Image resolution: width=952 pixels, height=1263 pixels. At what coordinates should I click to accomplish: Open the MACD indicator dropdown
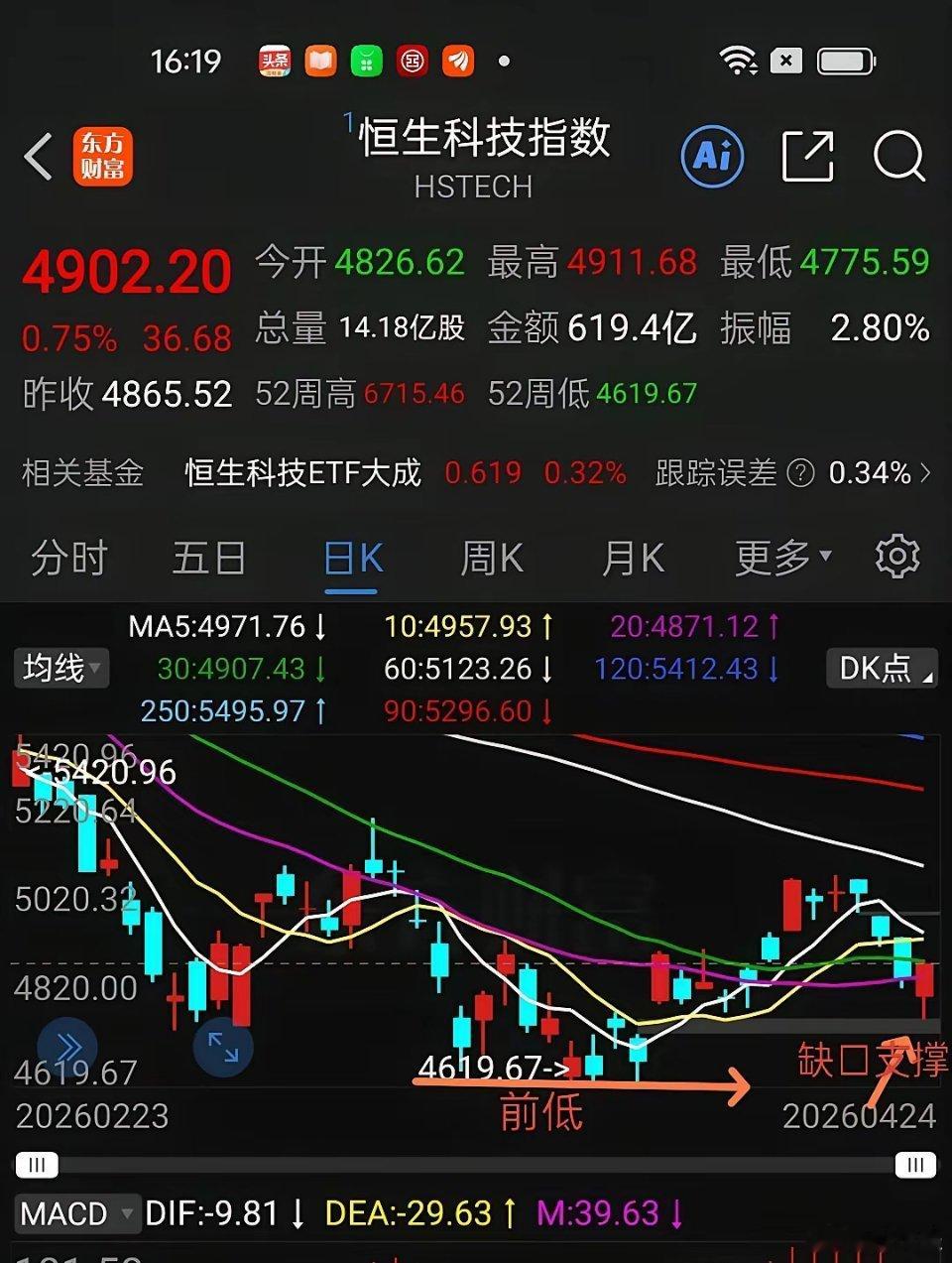pyautogui.click(x=77, y=1212)
